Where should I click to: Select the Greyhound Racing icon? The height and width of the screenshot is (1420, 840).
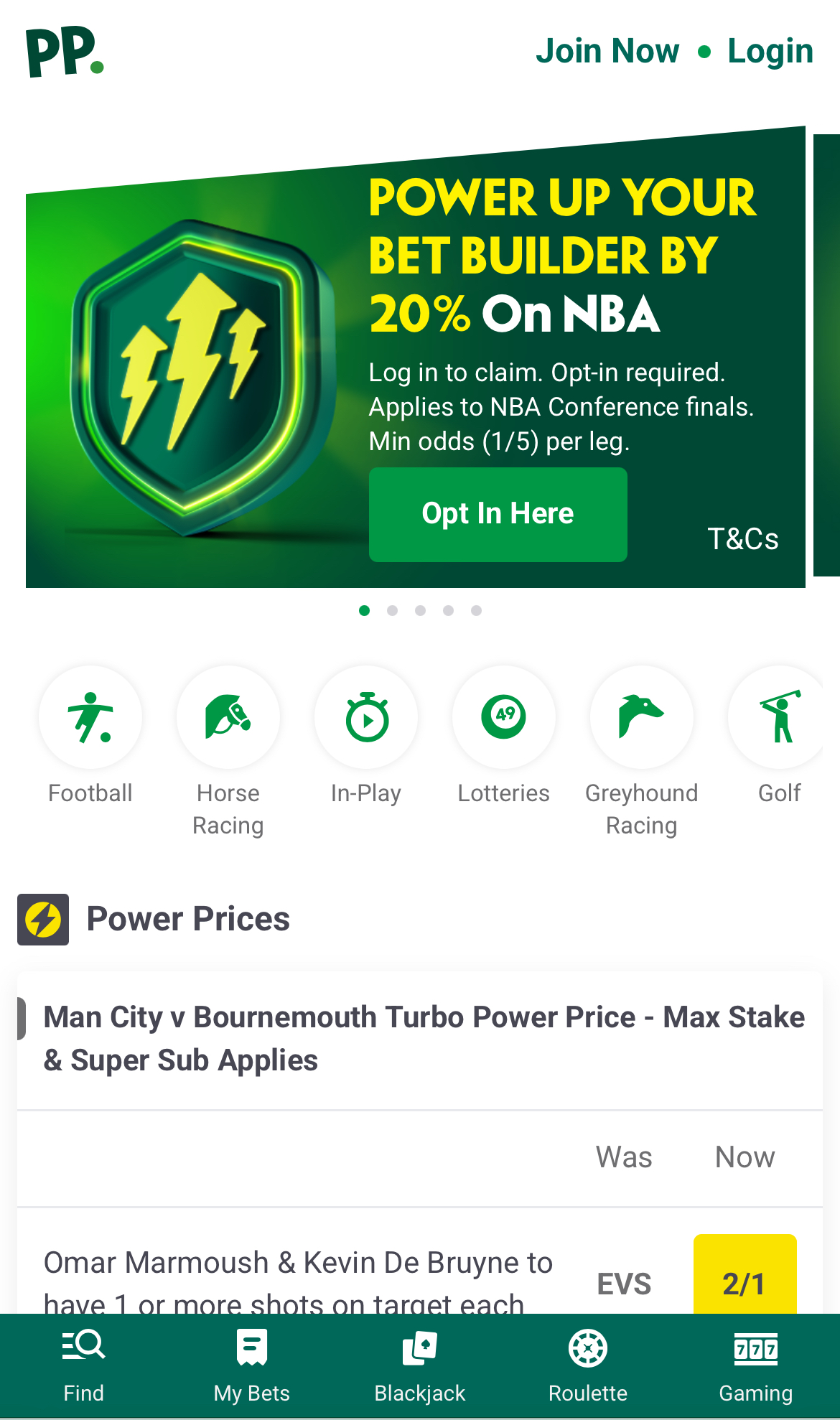point(641,716)
